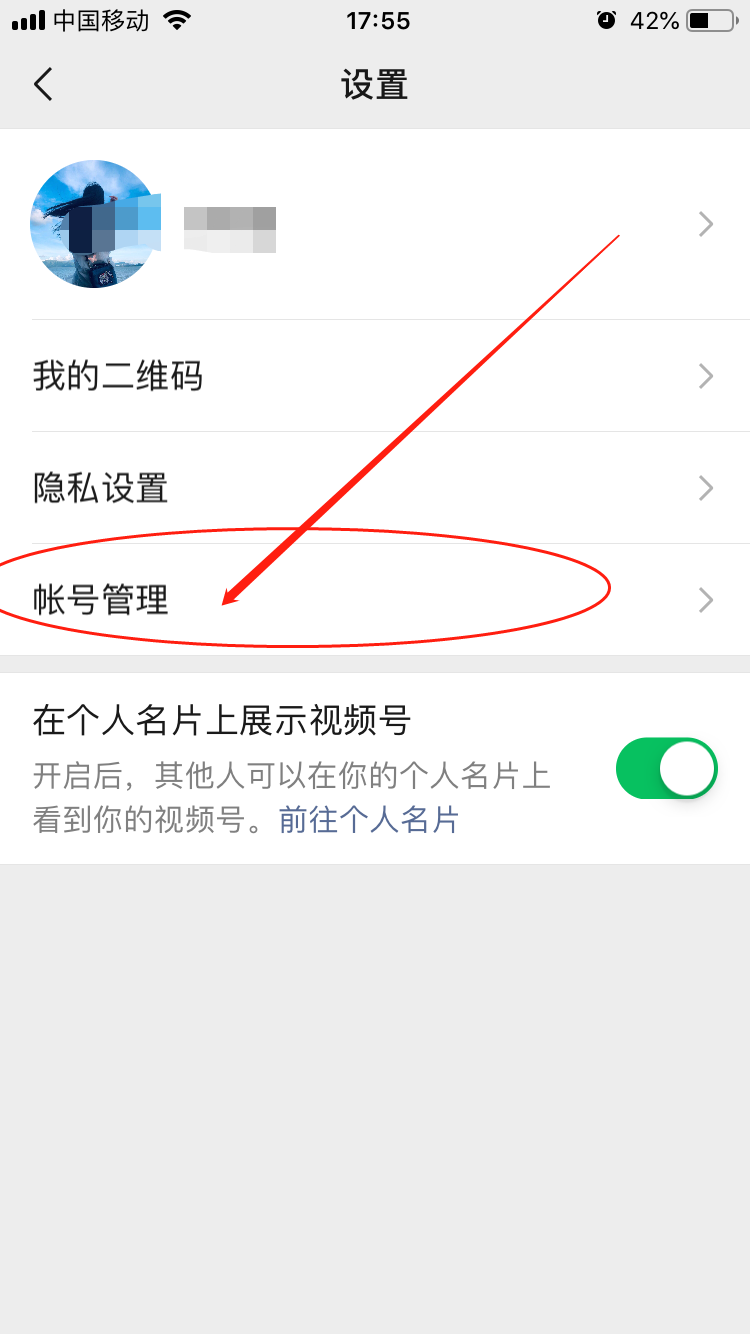Tap the back arrow to leave 设置
Screen dimensions: 750x1334
point(42,85)
